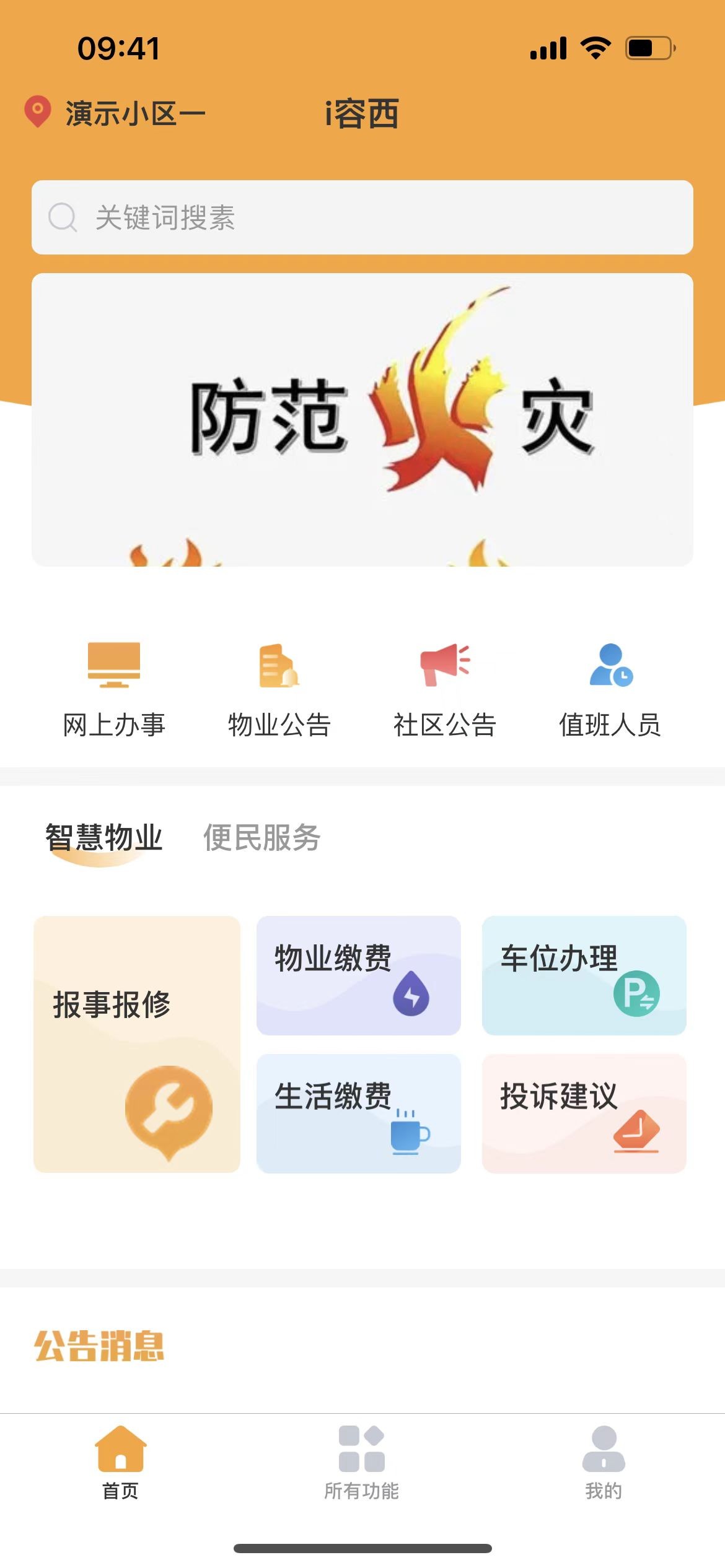Image resolution: width=725 pixels, height=1568 pixels.
Task: Switch to the 便民服务 tab
Action: tap(262, 838)
